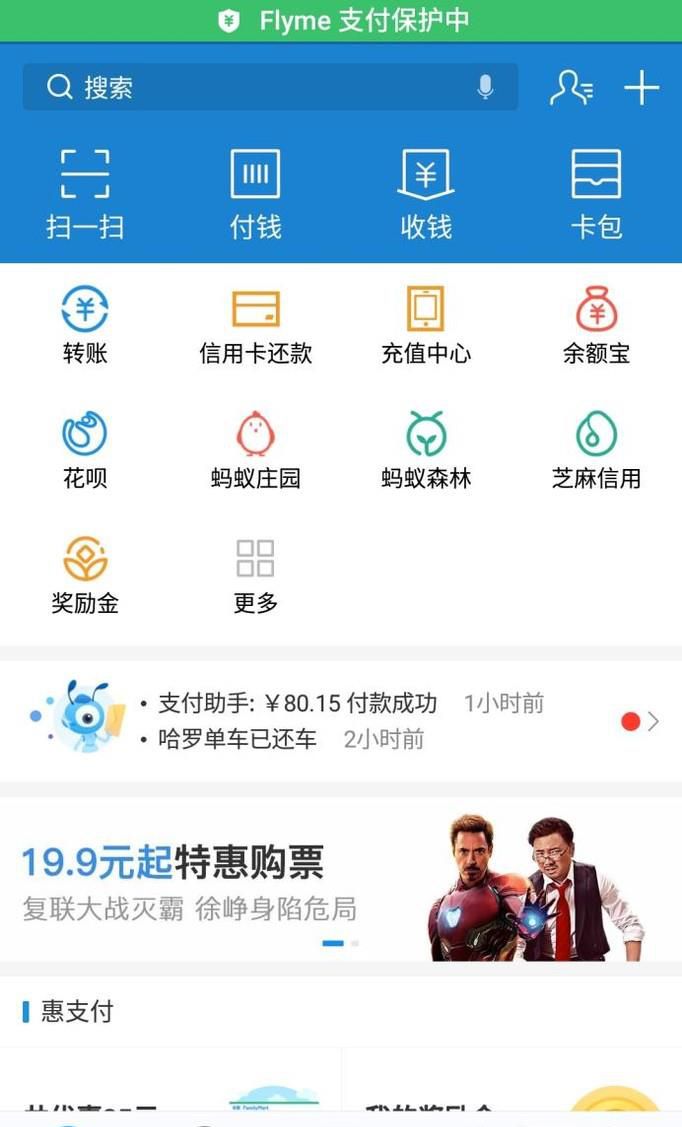Select 转账 transfer
Screen dimensions: 682x1127
[85, 325]
